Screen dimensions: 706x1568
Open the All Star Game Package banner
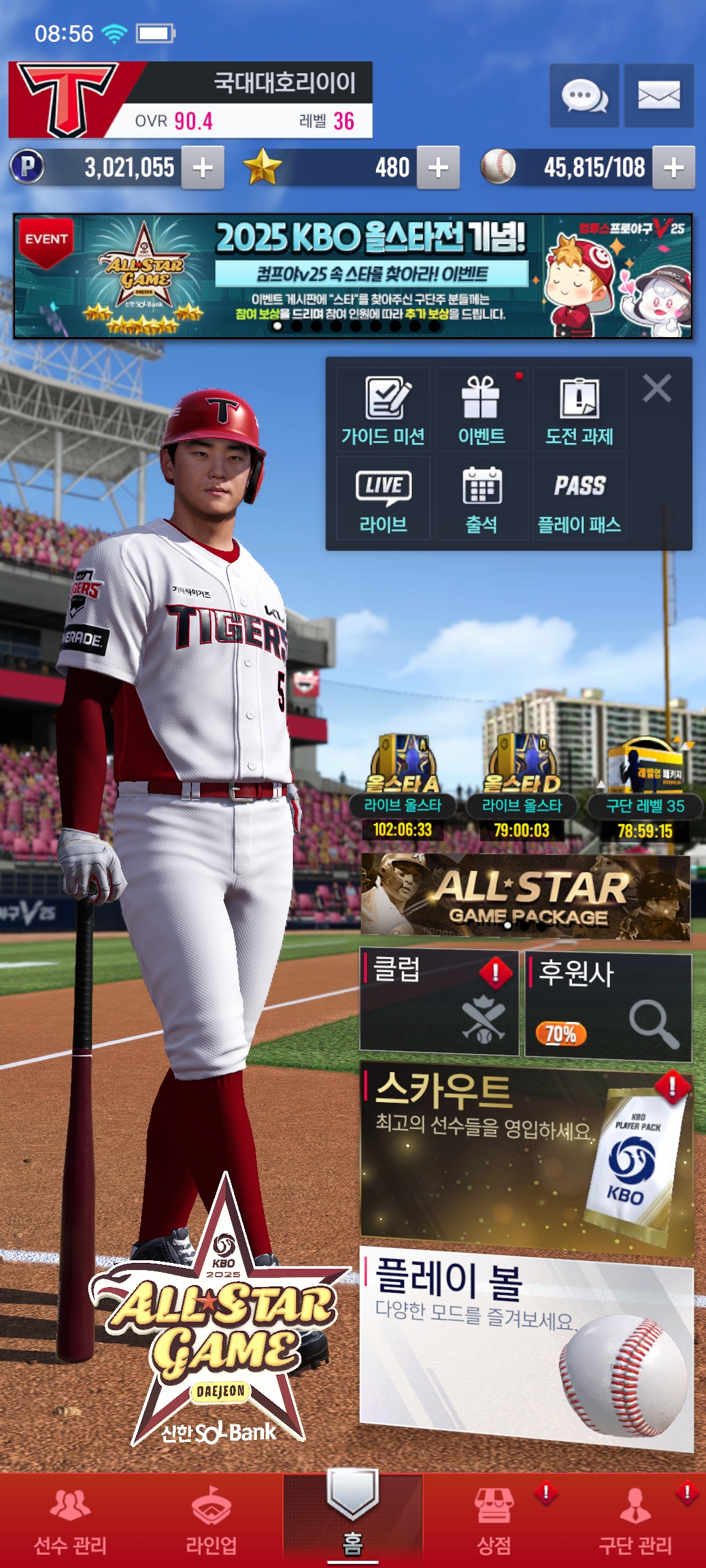[x=526, y=897]
